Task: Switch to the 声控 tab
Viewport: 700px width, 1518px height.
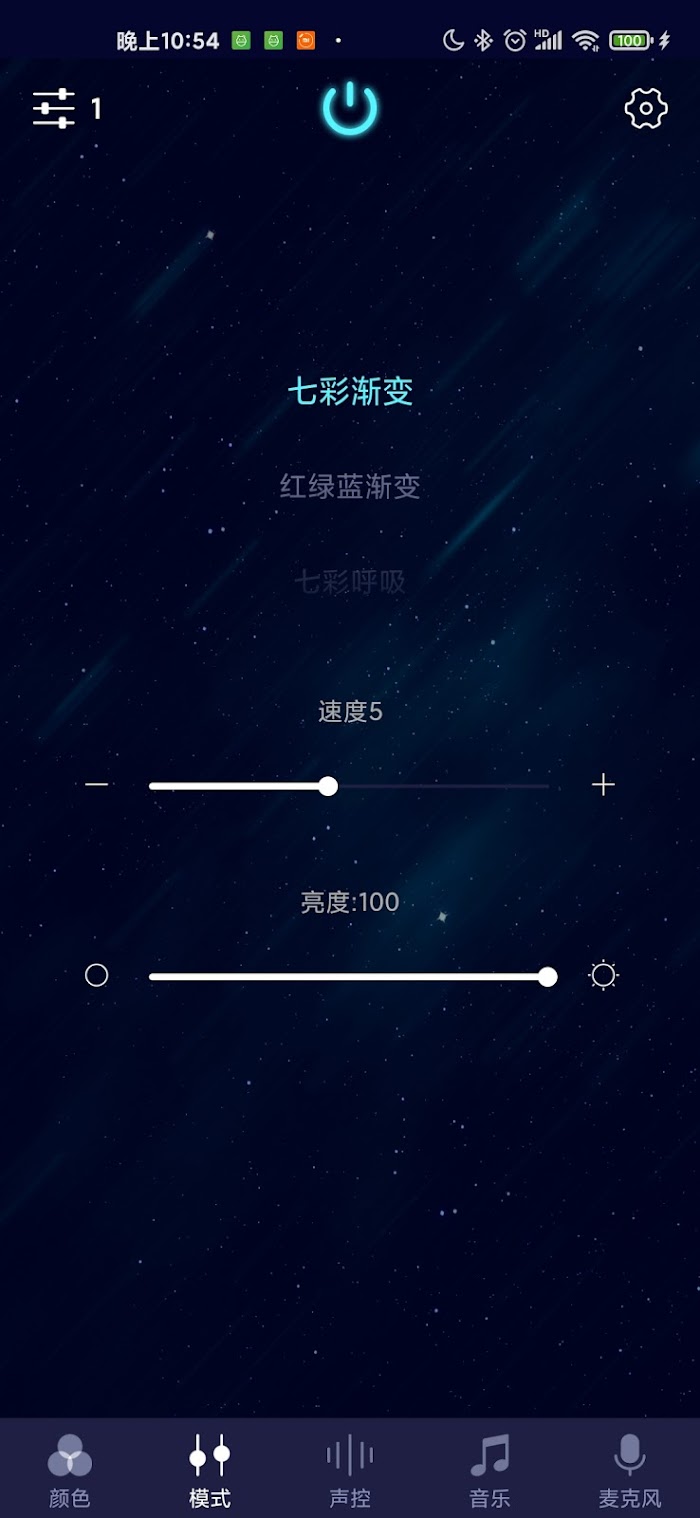Action: [x=350, y=1468]
